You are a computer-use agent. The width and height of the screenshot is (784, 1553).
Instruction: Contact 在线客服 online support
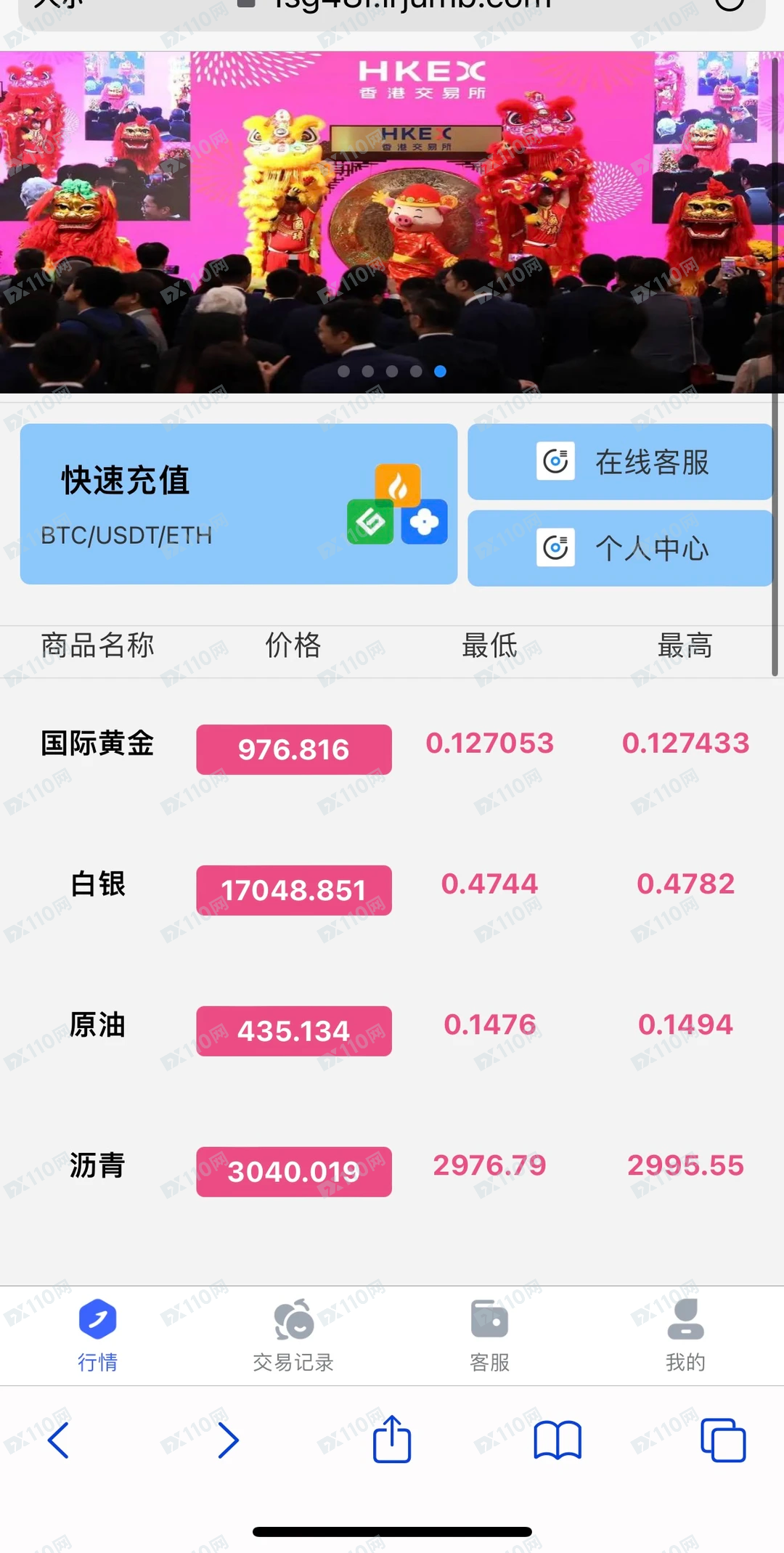[x=620, y=462]
